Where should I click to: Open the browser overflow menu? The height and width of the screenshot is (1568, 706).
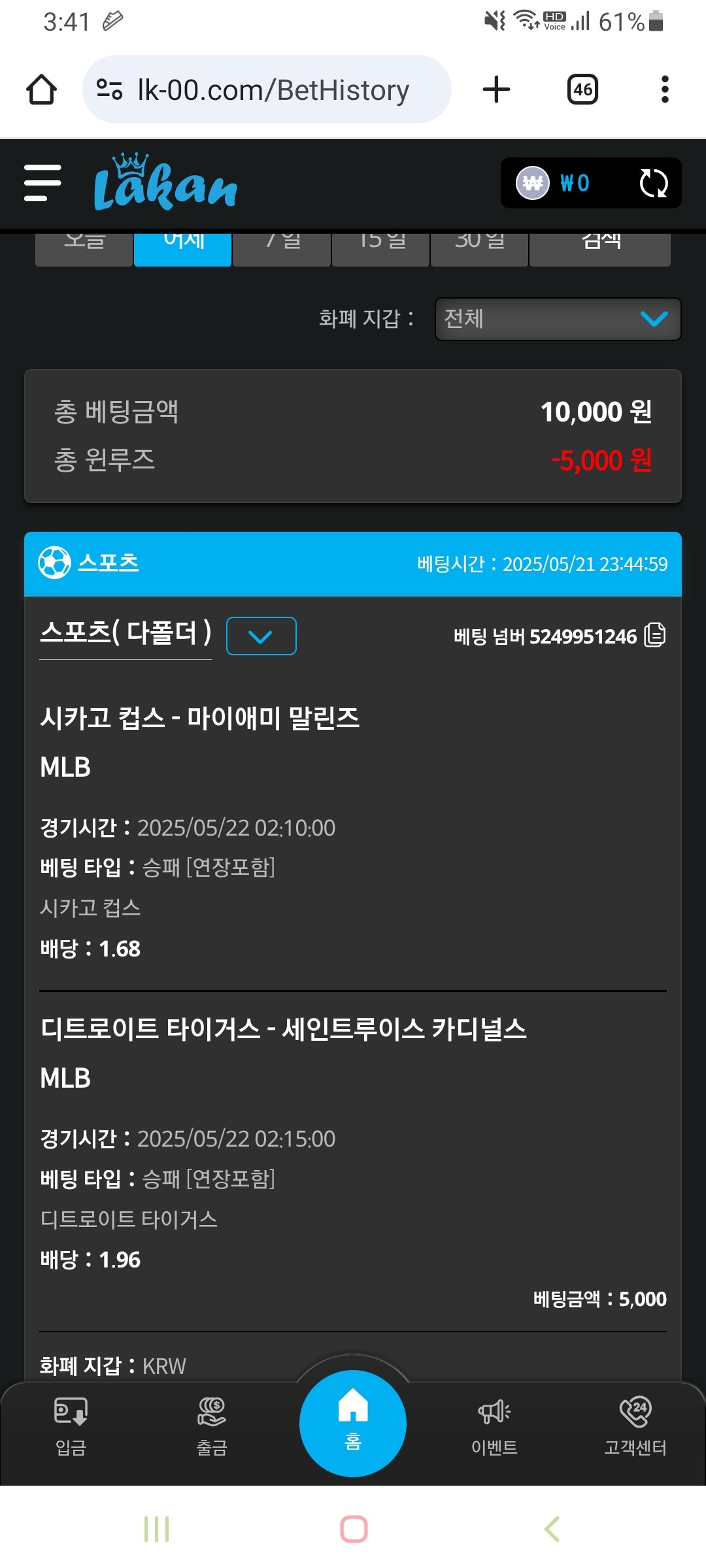(665, 90)
